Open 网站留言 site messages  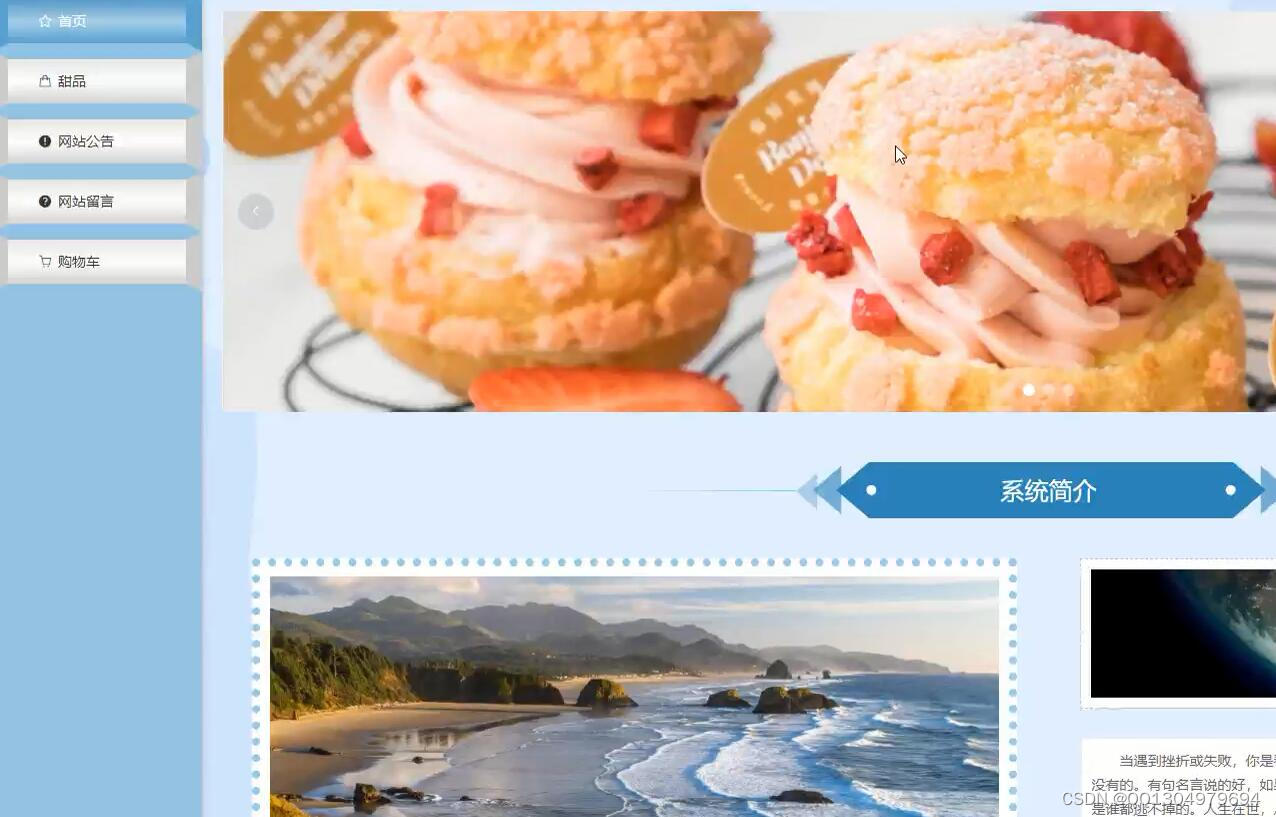pyautogui.click(x=96, y=201)
